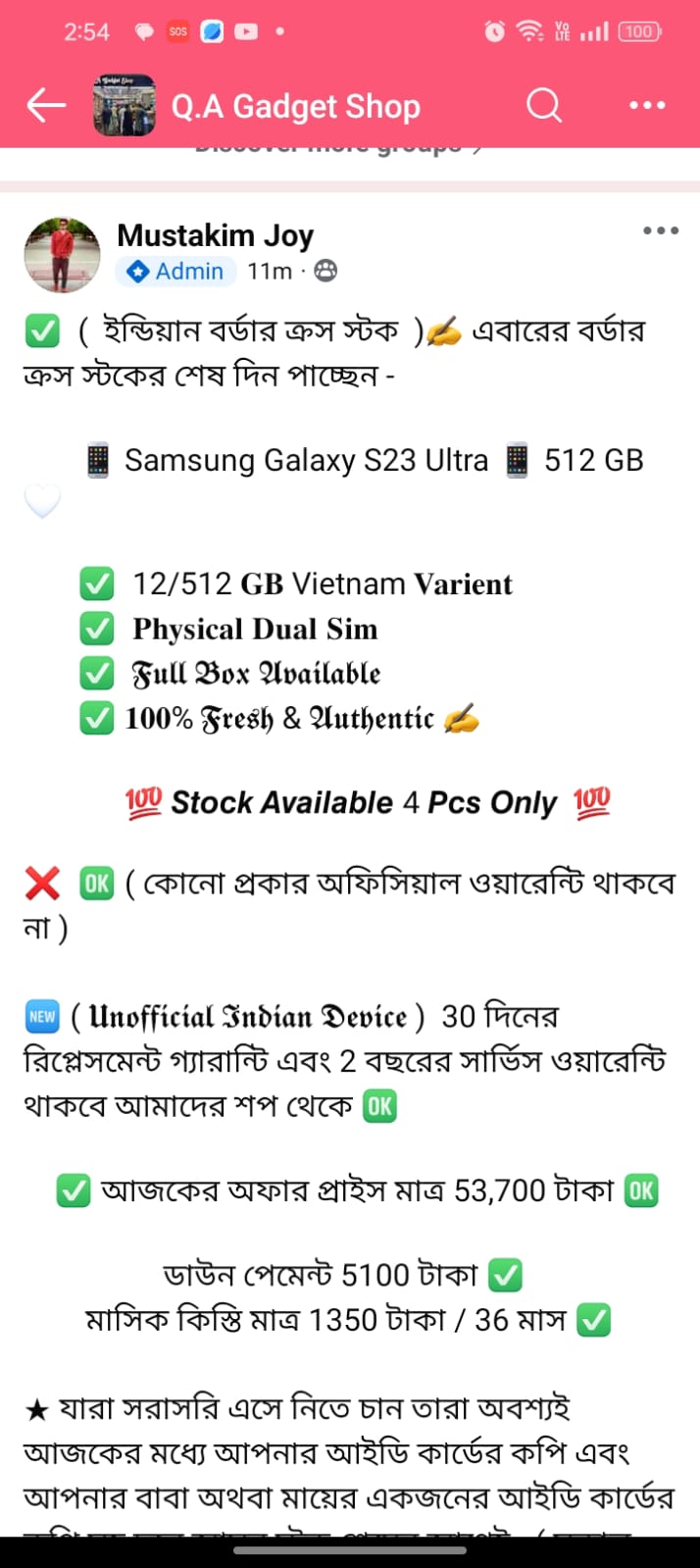Open the group overflow menu in header

[x=647, y=105]
